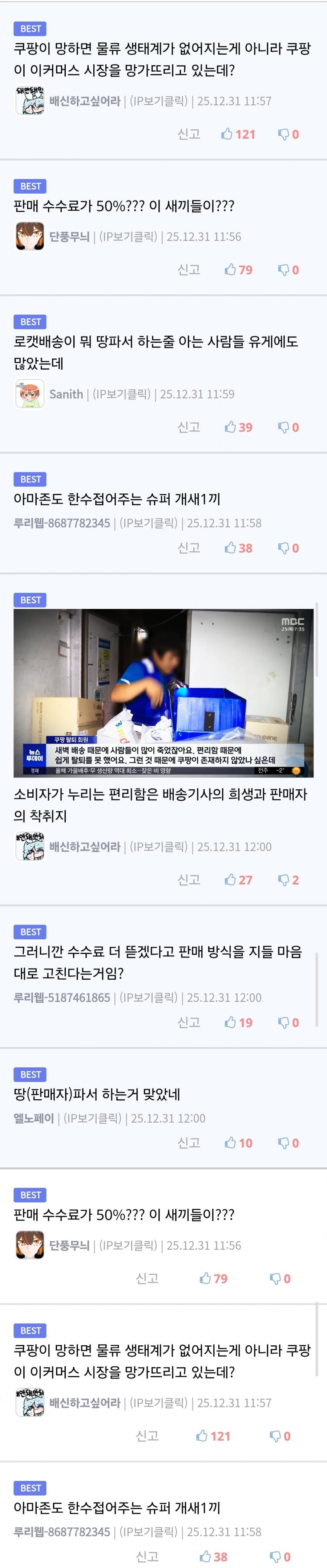Report 루리웹-5187461865's comment via 신고

[x=189, y=1023]
